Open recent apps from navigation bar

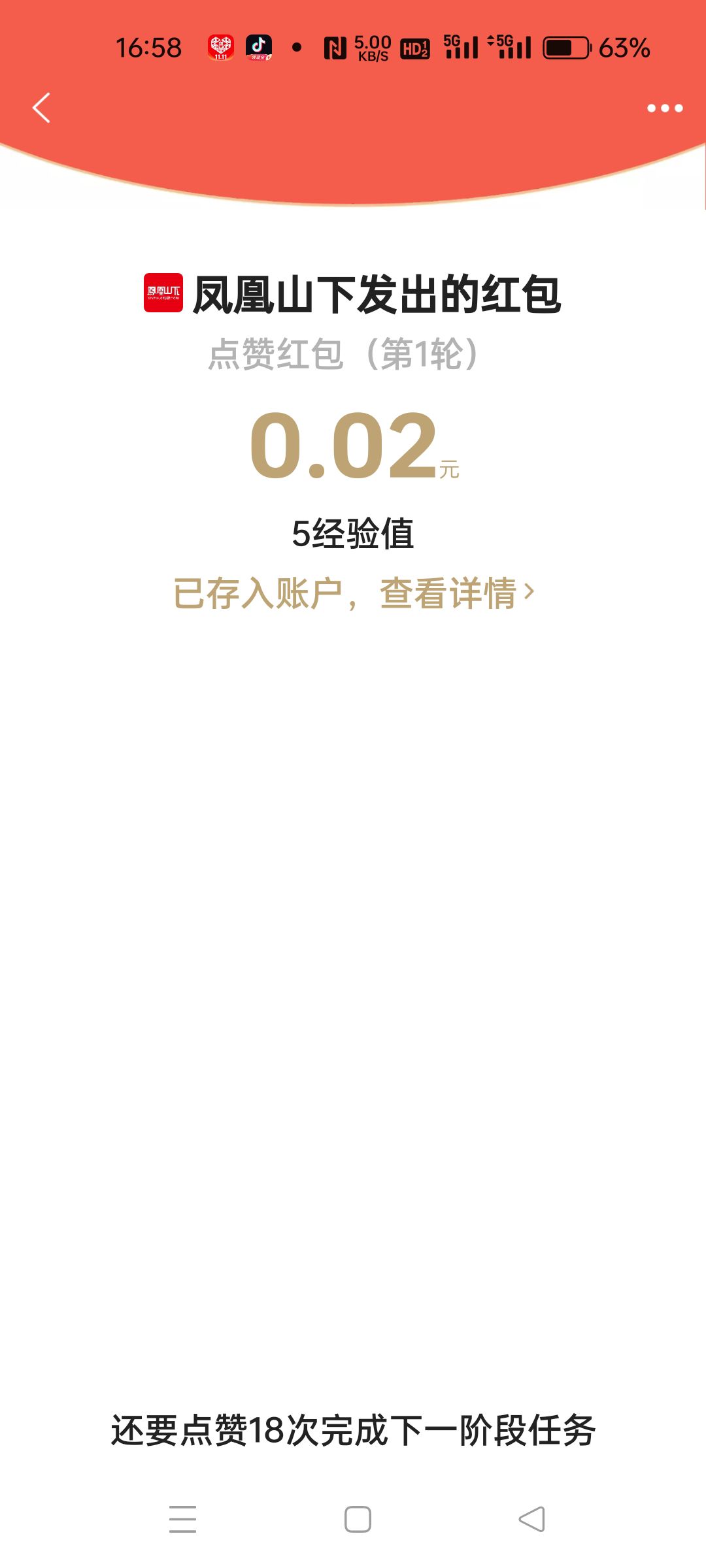(182, 1519)
